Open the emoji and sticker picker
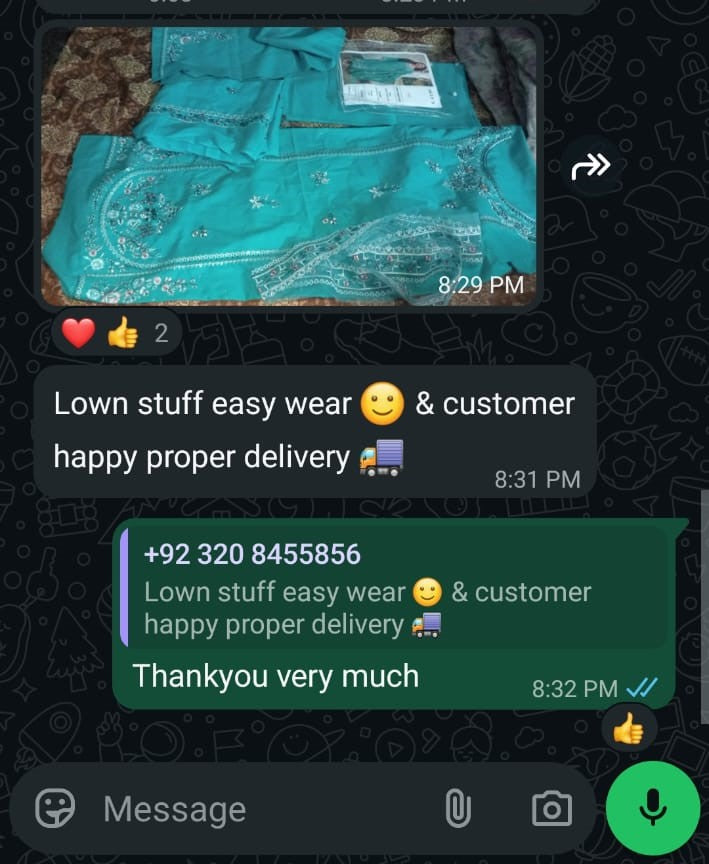 point(56,808)
